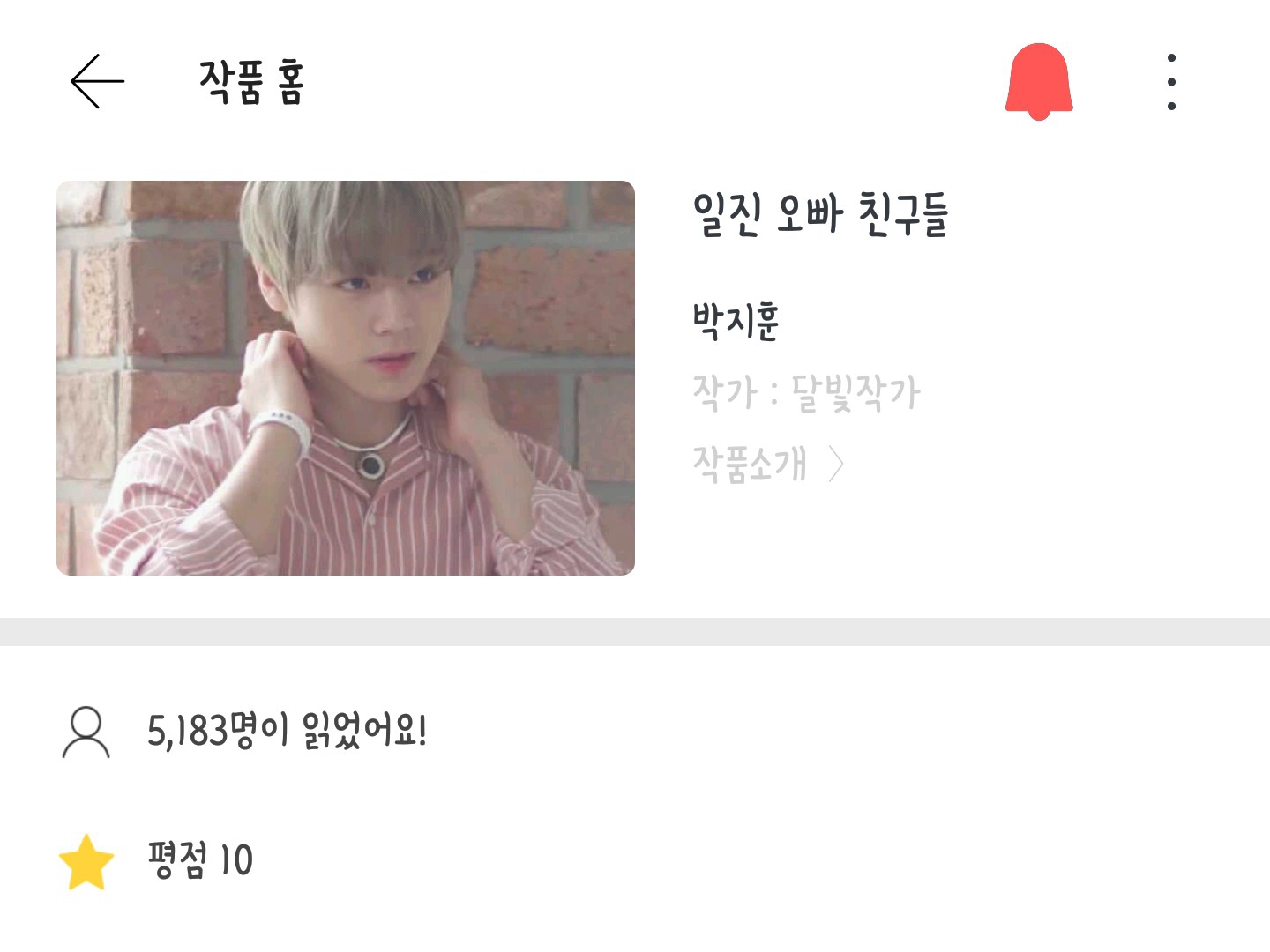Open 작품소개 work introduction link
1270x952 pixels.
[x=768, y=464]
